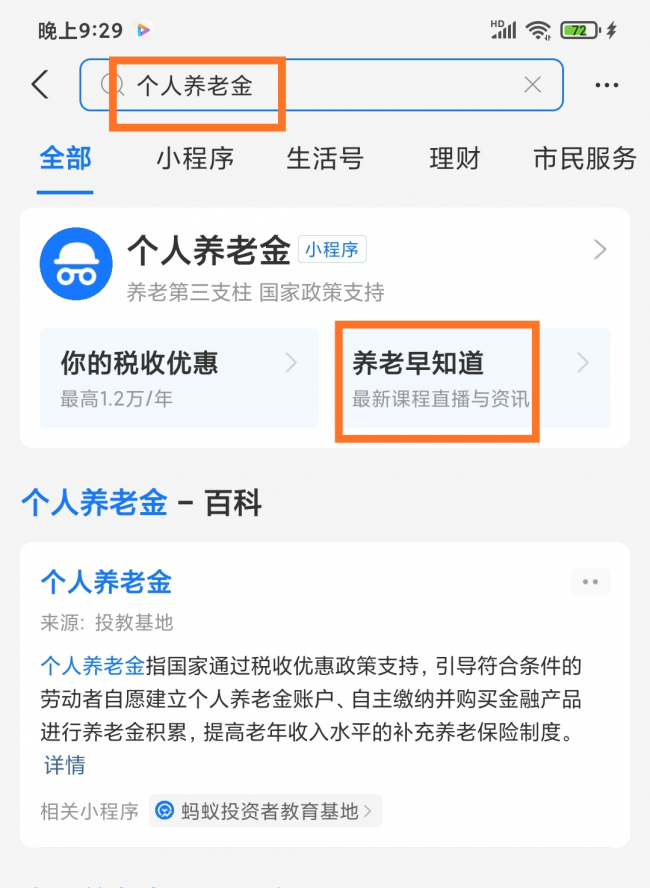Switch to the 小程序 tab
This screenshot has width=650, height=888.
pos(194,159)
